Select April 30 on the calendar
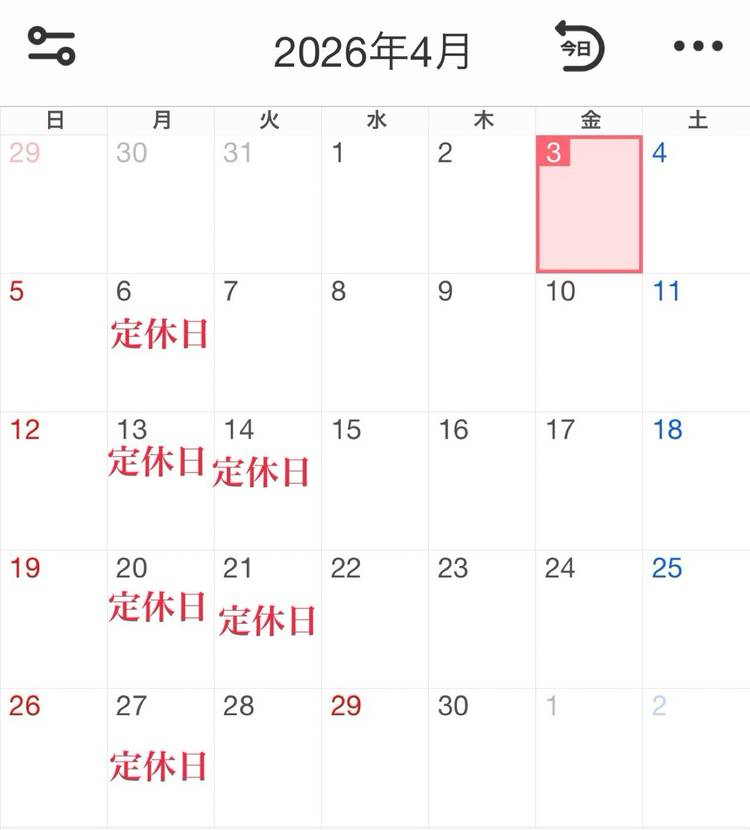 (482, 755)
